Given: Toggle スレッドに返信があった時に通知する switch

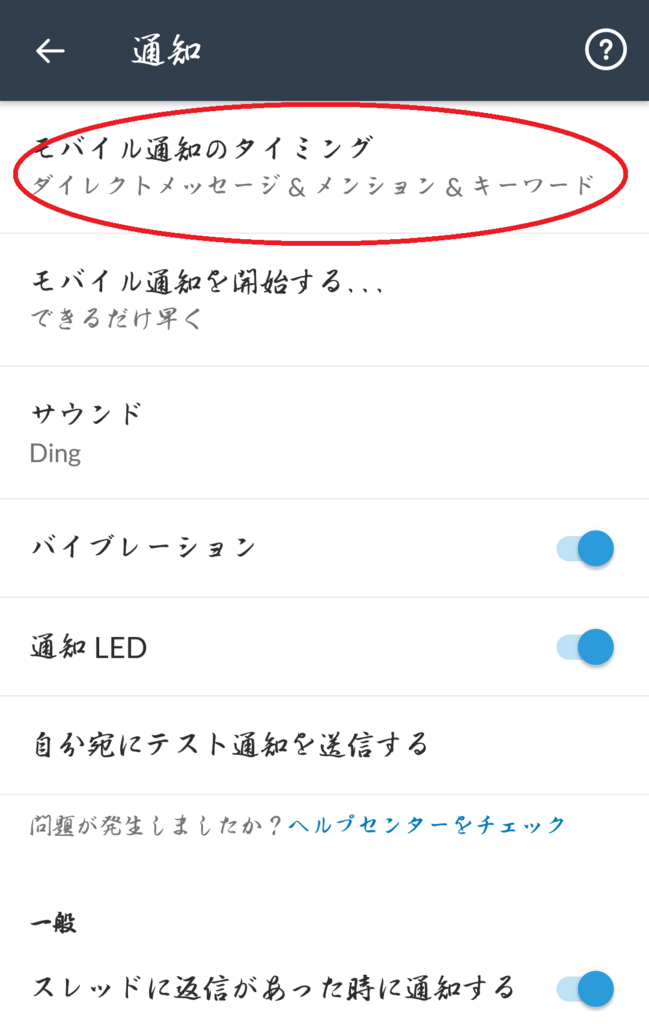Looking at the screenshot, I should (586, 988).
